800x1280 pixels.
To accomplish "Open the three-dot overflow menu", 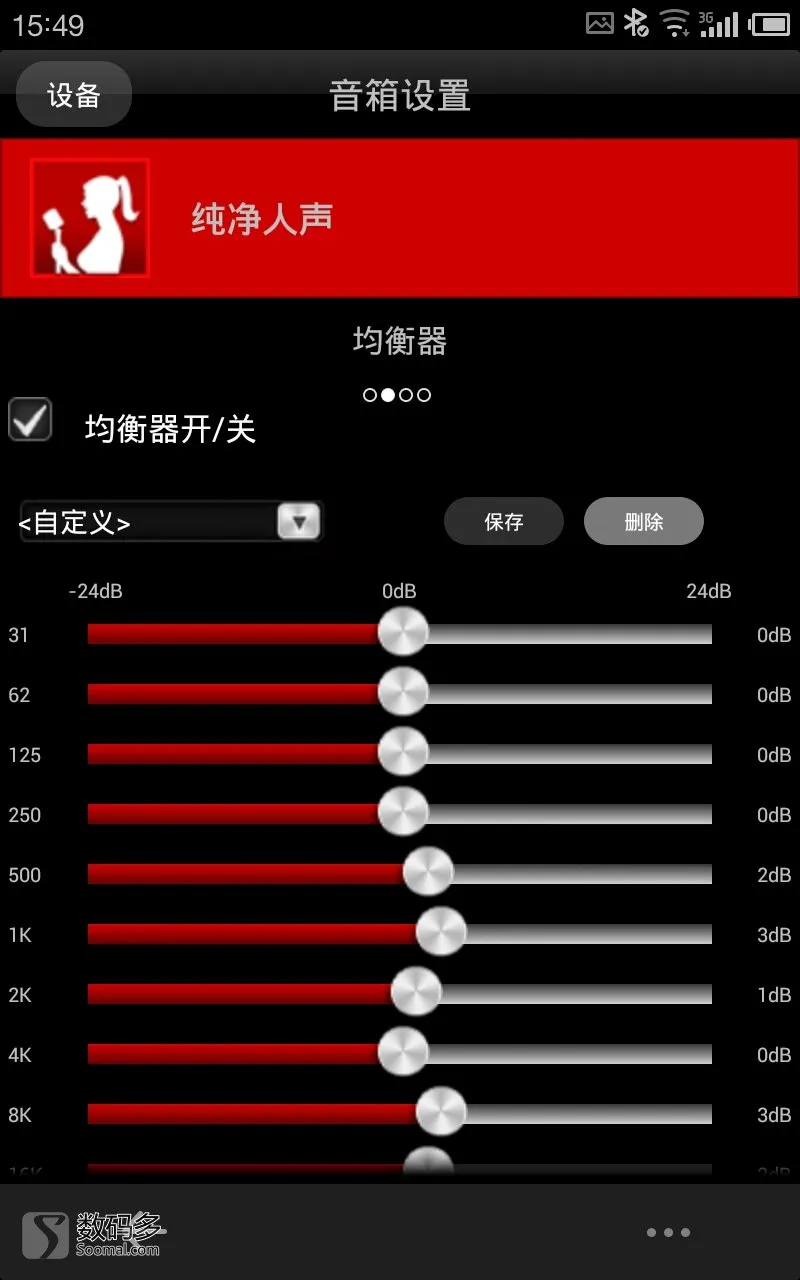I will click(668, 1232).
